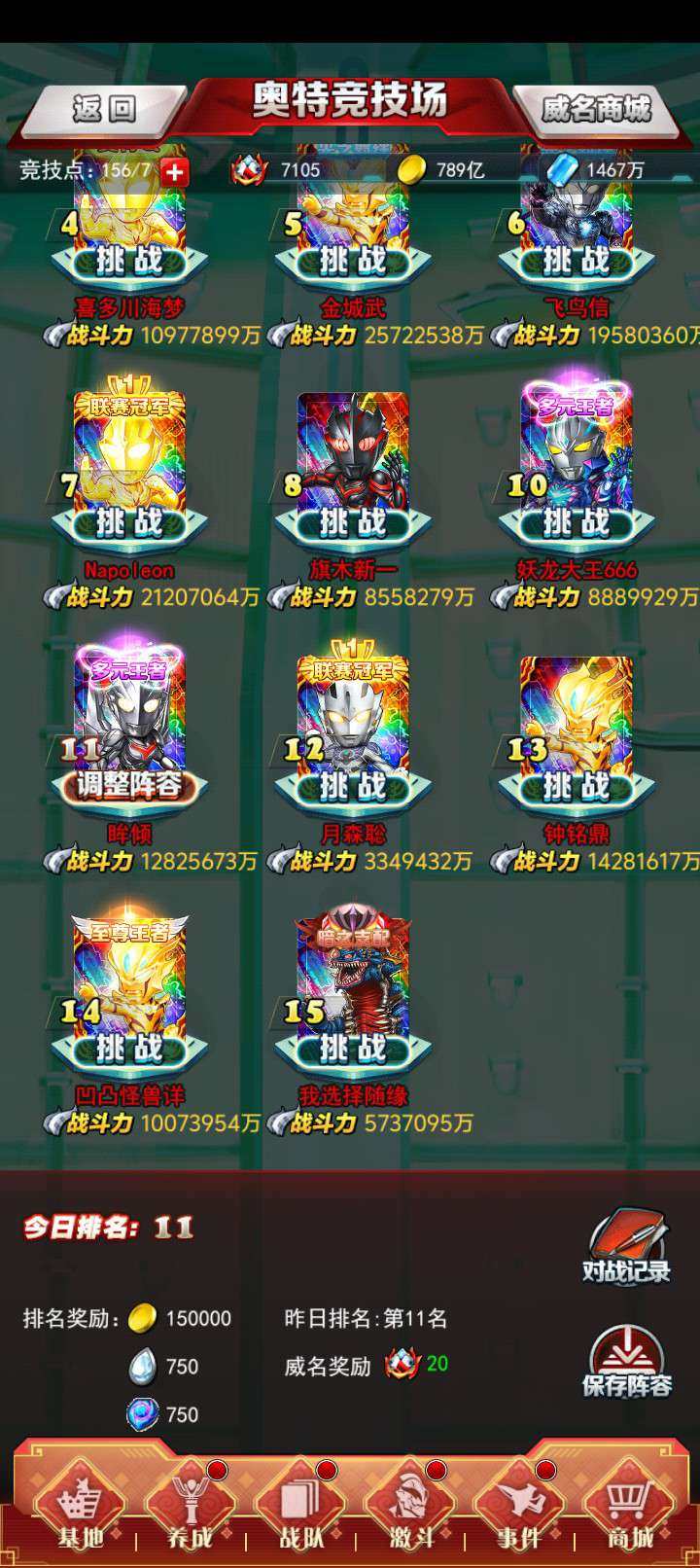Challenge rank 10 player 妖龙大王666

point(577,523)
